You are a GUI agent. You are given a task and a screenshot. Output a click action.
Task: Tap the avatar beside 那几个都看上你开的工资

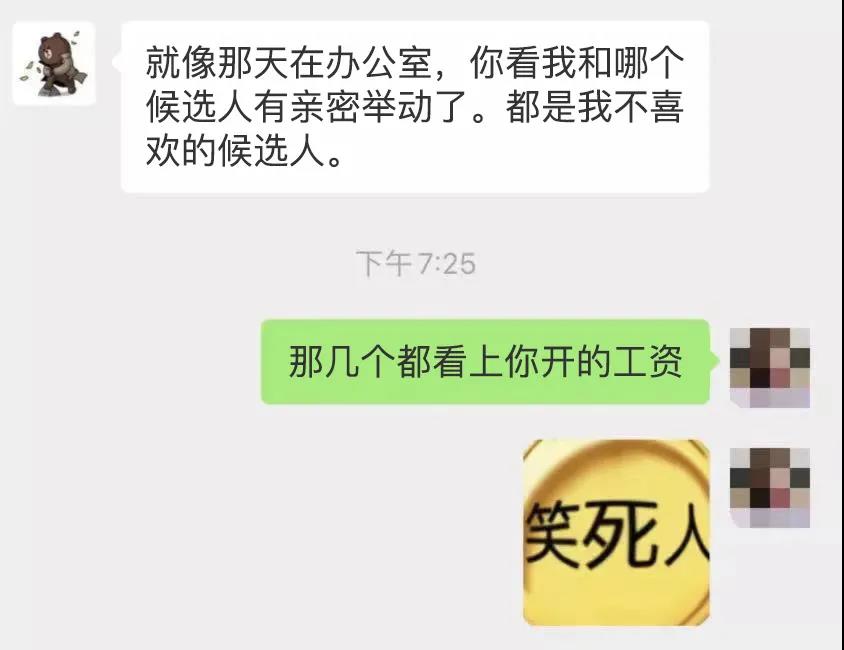[770, 366]
